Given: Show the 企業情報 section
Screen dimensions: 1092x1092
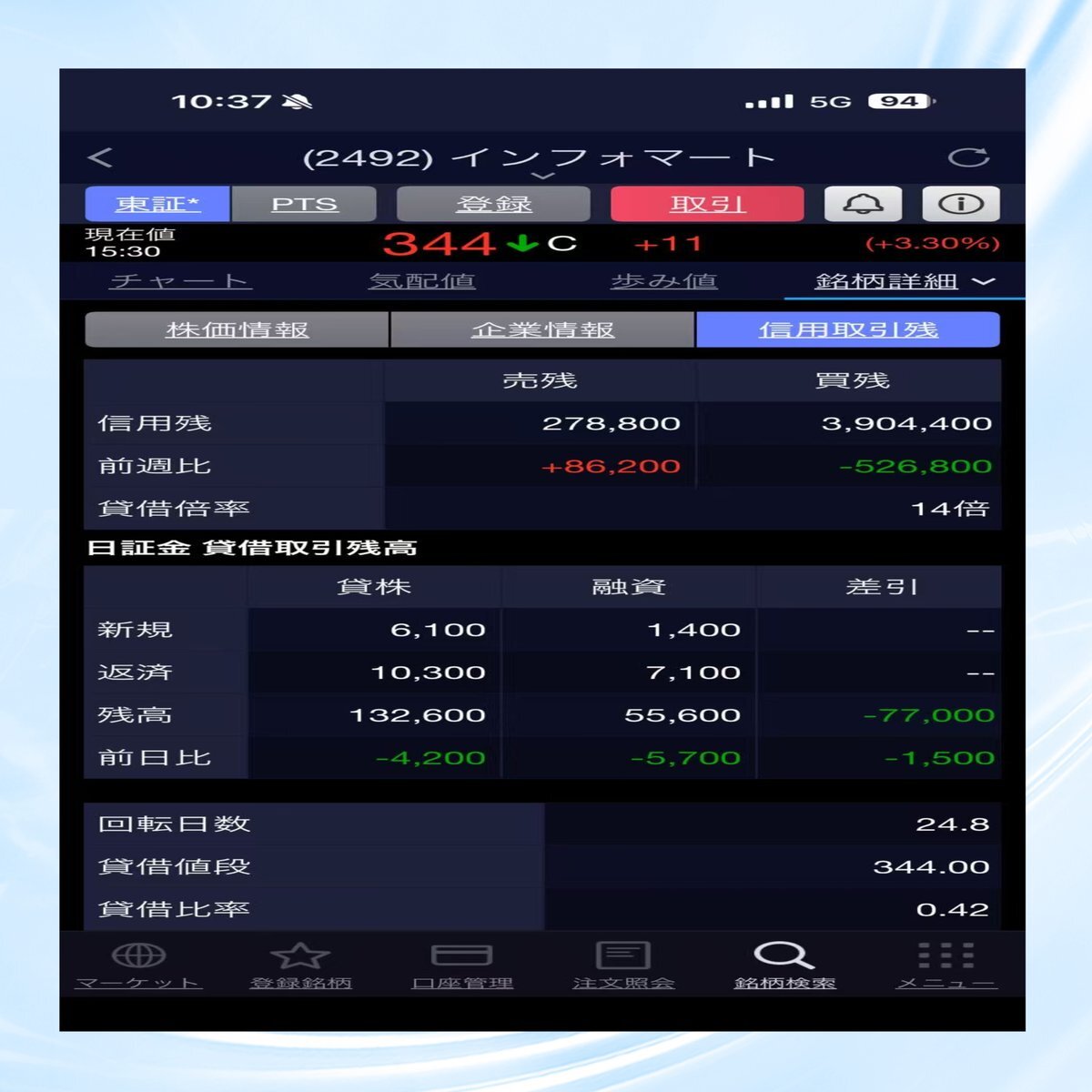Looking at the screenshot, I should click(x=542, y=329).
